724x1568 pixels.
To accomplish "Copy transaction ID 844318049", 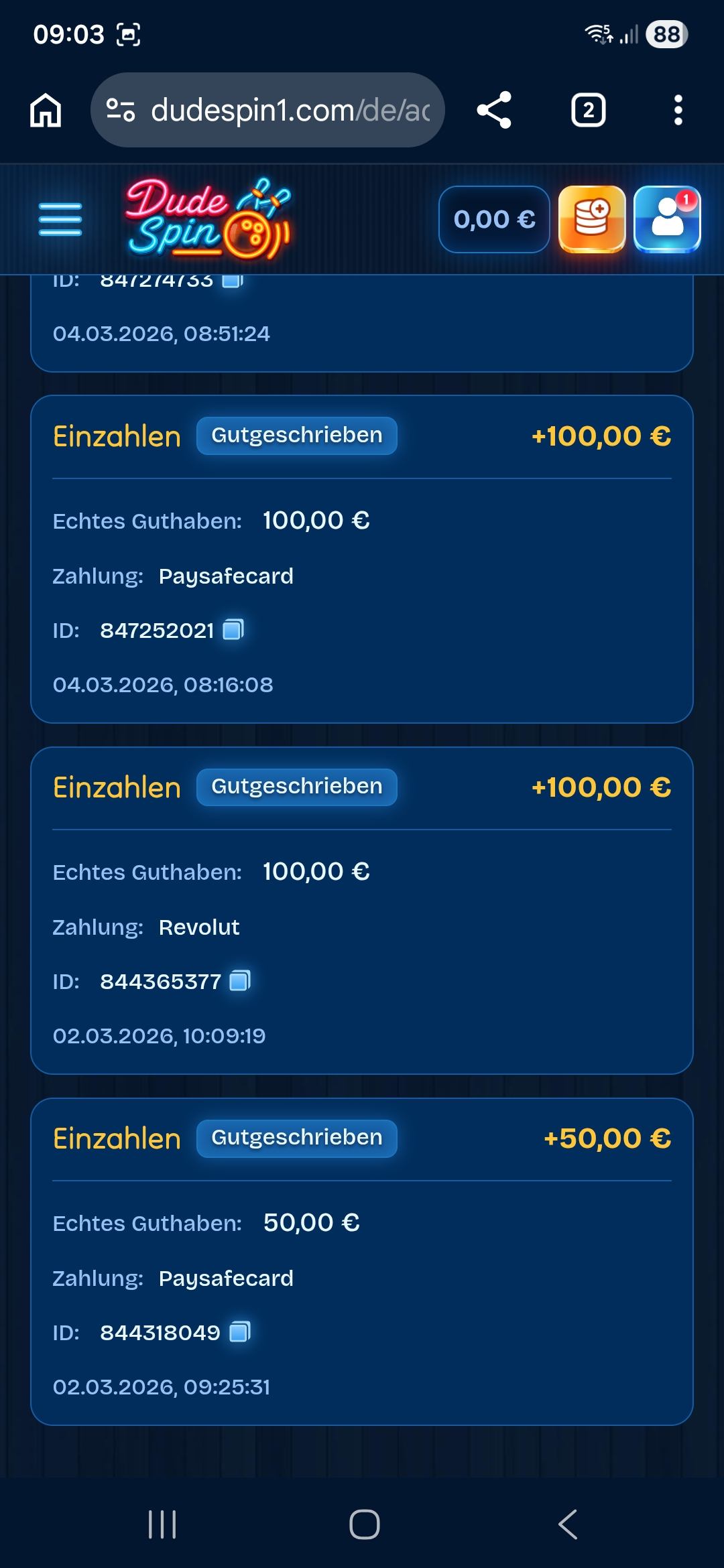I will click(x=239, y=1332).
